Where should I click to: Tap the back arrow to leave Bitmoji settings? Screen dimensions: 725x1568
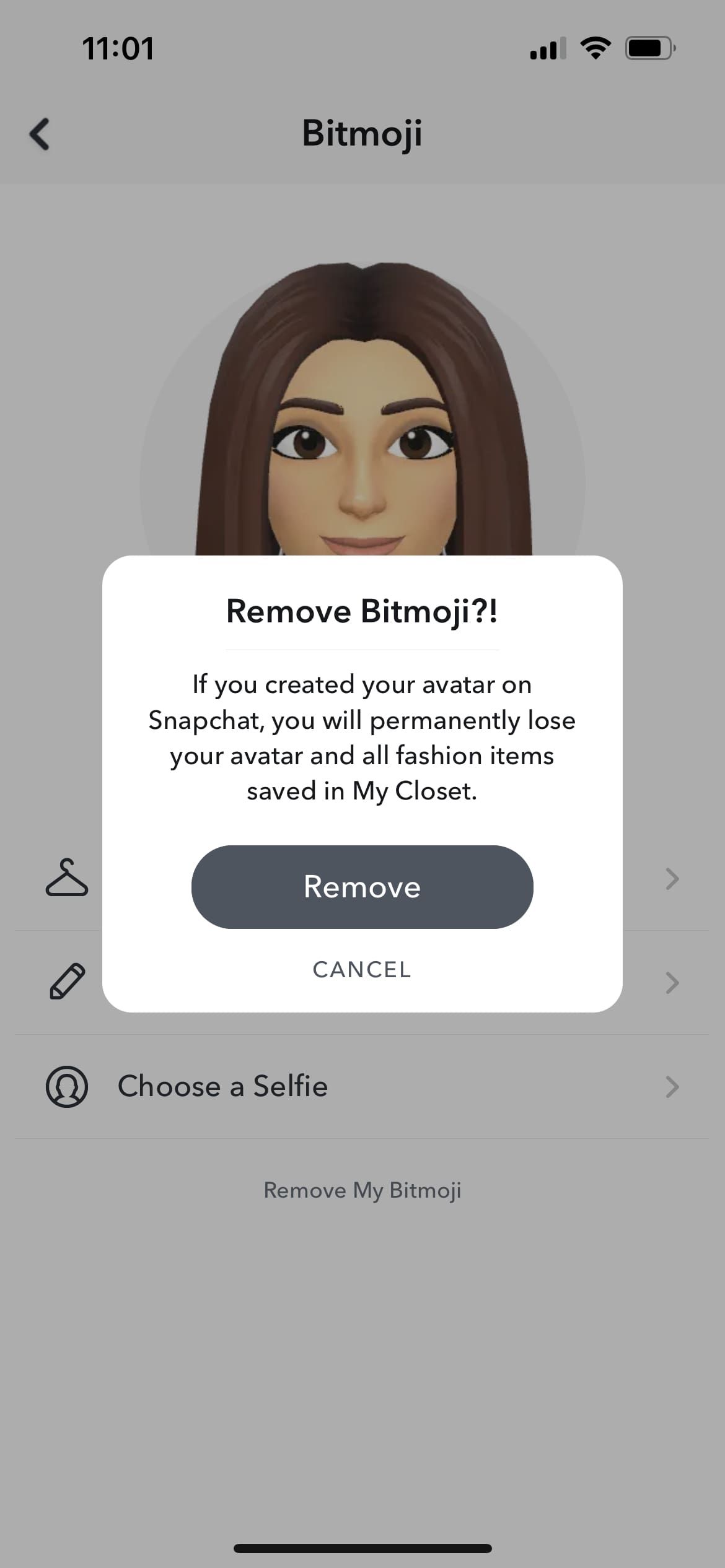[x=39, y=134]
